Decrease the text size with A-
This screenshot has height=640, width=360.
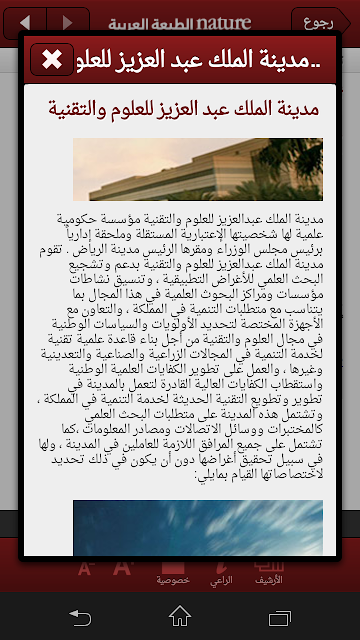click(x=84, y=568)
